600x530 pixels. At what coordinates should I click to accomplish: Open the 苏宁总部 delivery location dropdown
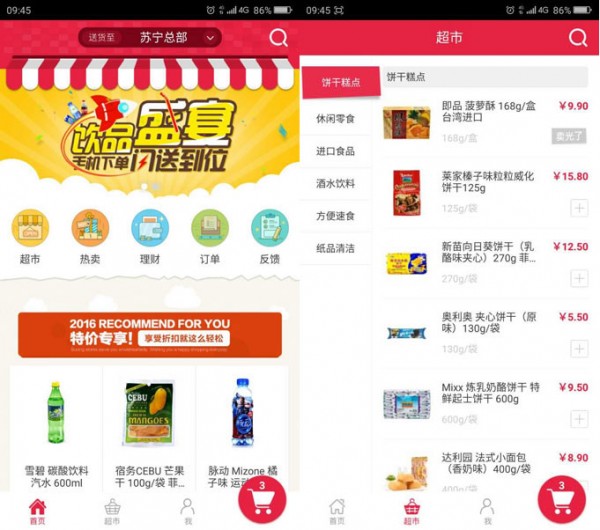(x=150, y=38)
